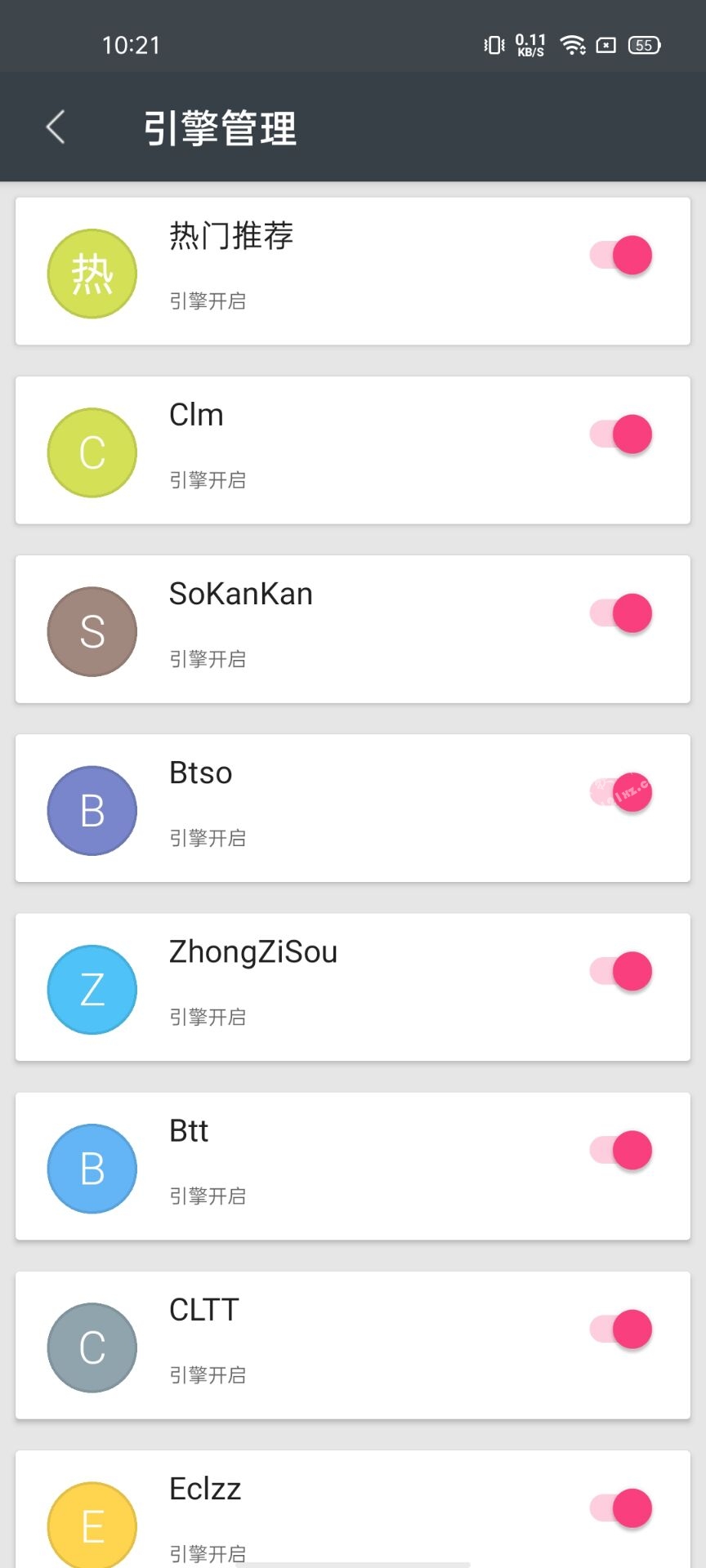The image size is (706, 1568).
Task: Disable the 热门推荐 engine switch
Action: [x=621, y=256]
